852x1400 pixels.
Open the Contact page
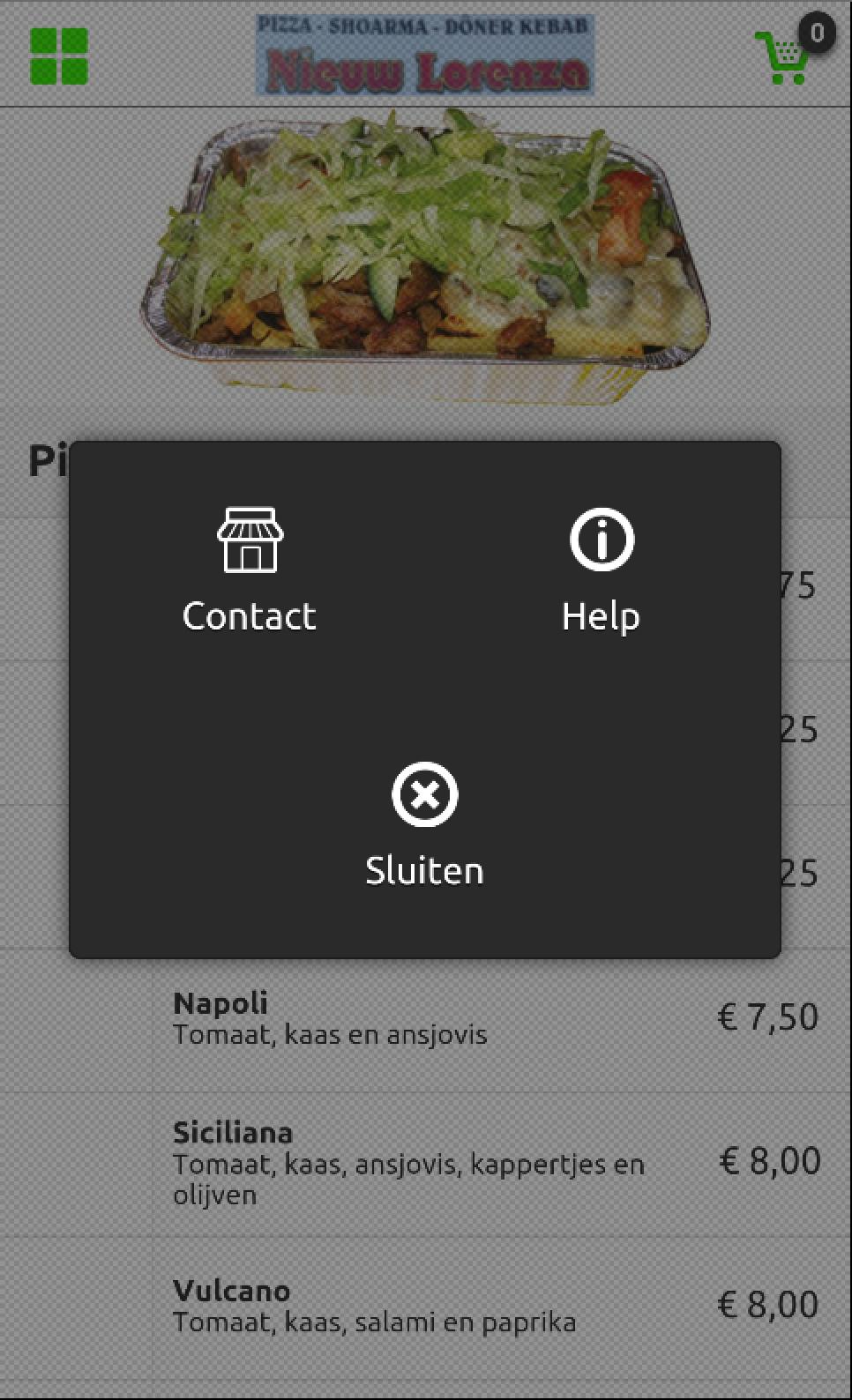(250, 569)
